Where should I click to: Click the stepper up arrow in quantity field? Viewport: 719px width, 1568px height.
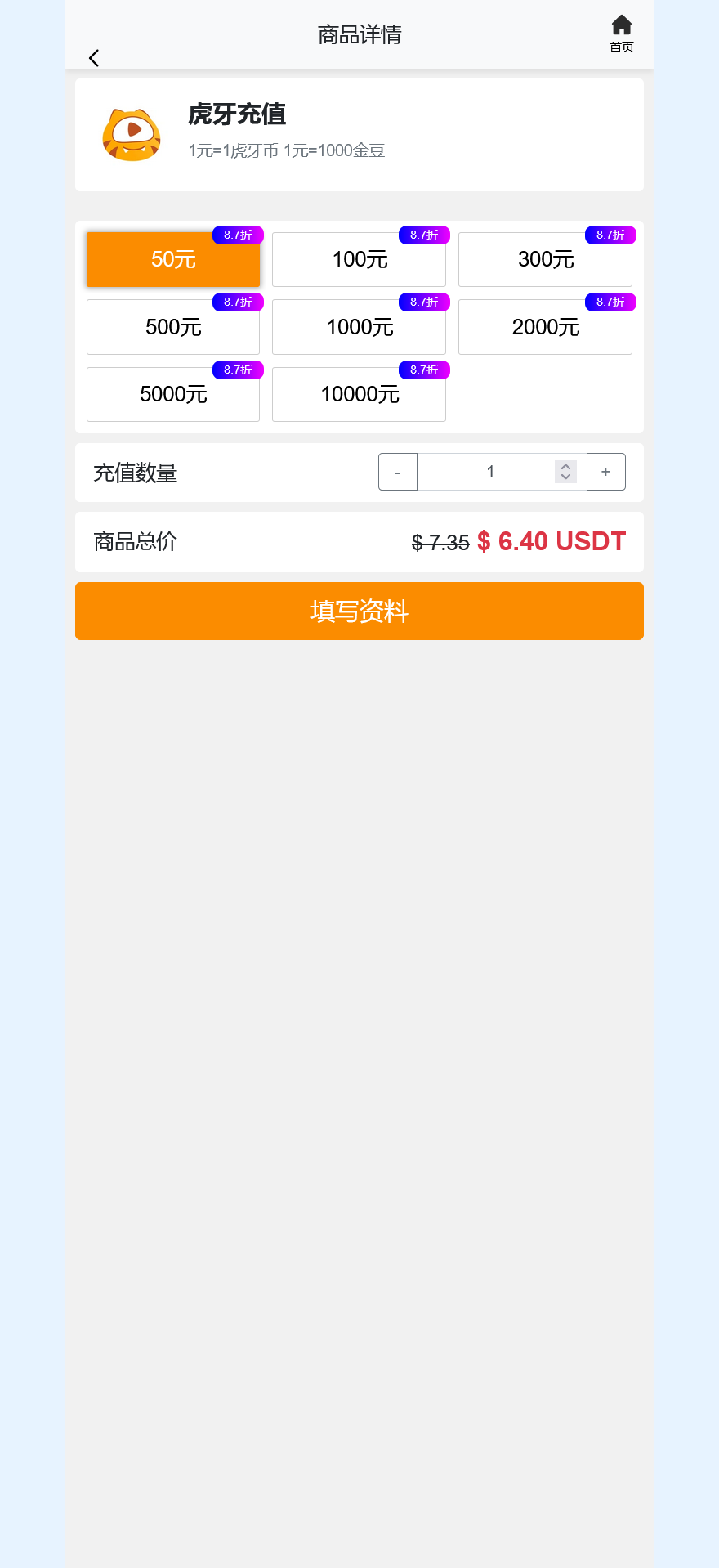(565, 467)
